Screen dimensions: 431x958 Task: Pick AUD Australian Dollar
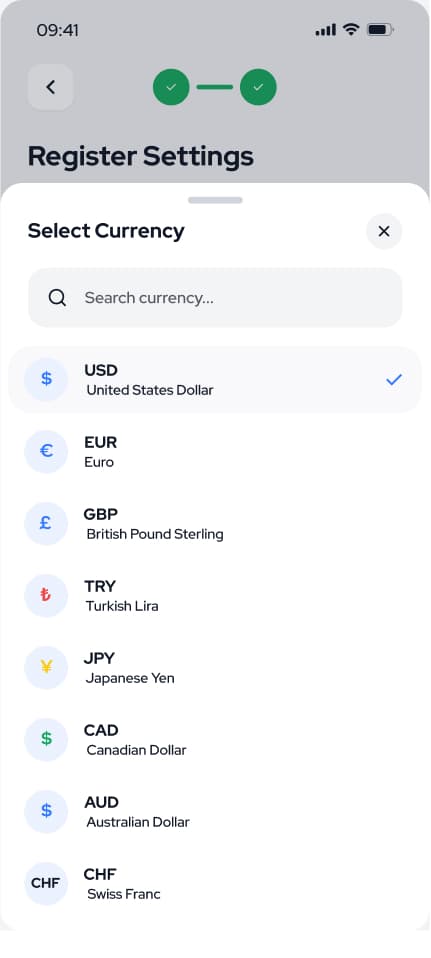tap(215, 811)
